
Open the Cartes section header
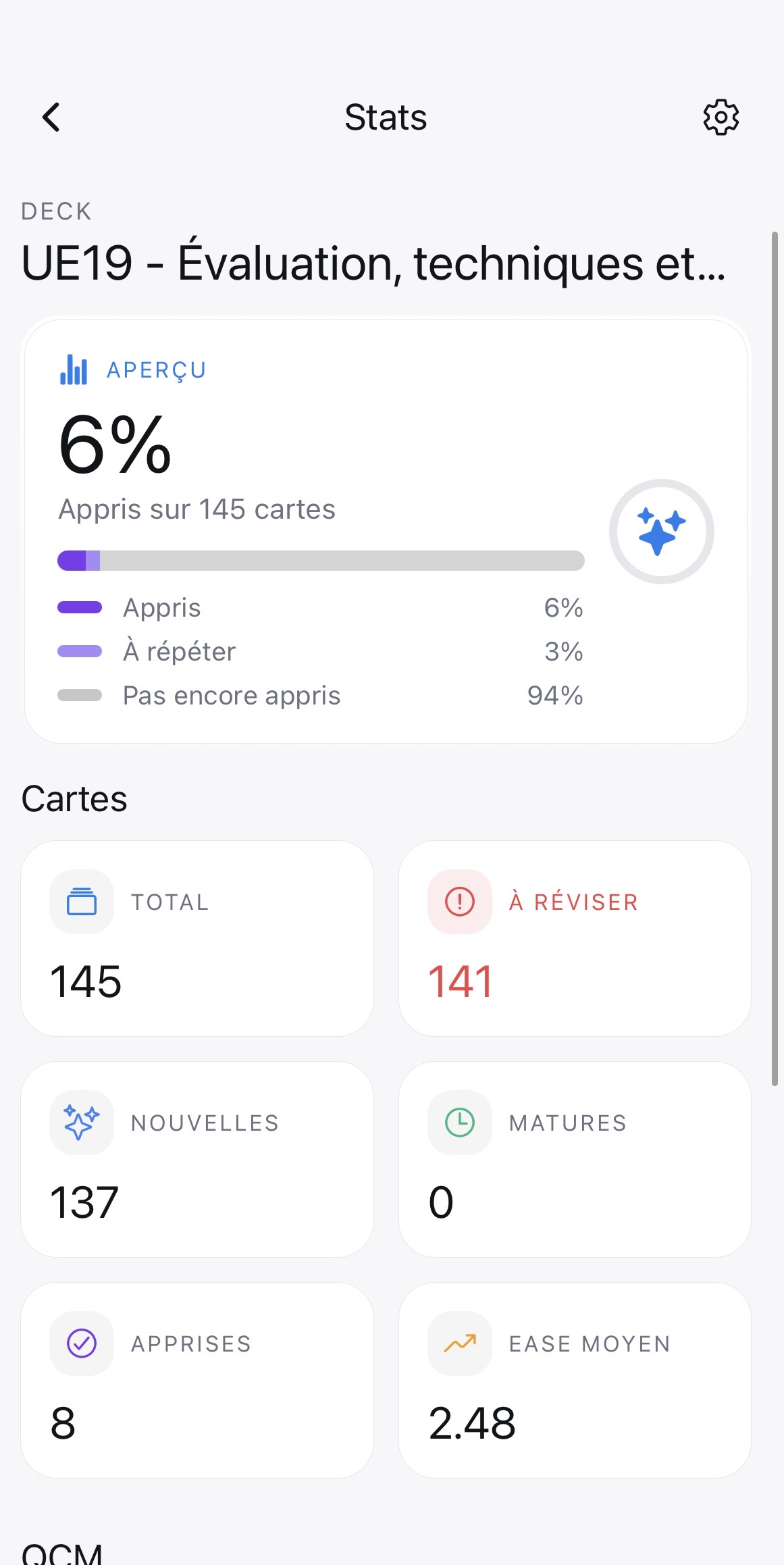coord(74,798)
